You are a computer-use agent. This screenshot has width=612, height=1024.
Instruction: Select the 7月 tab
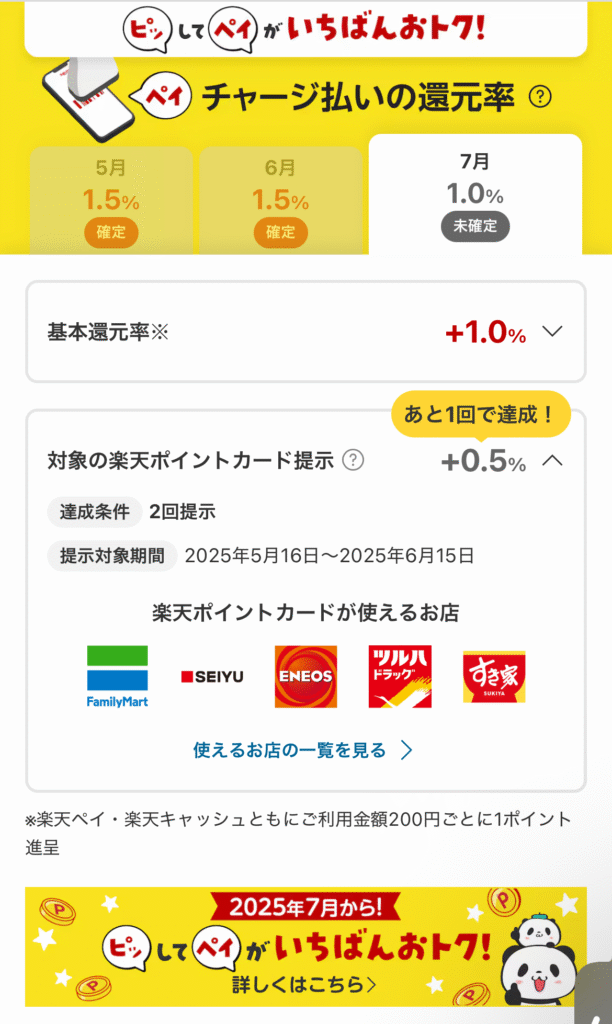475,195
